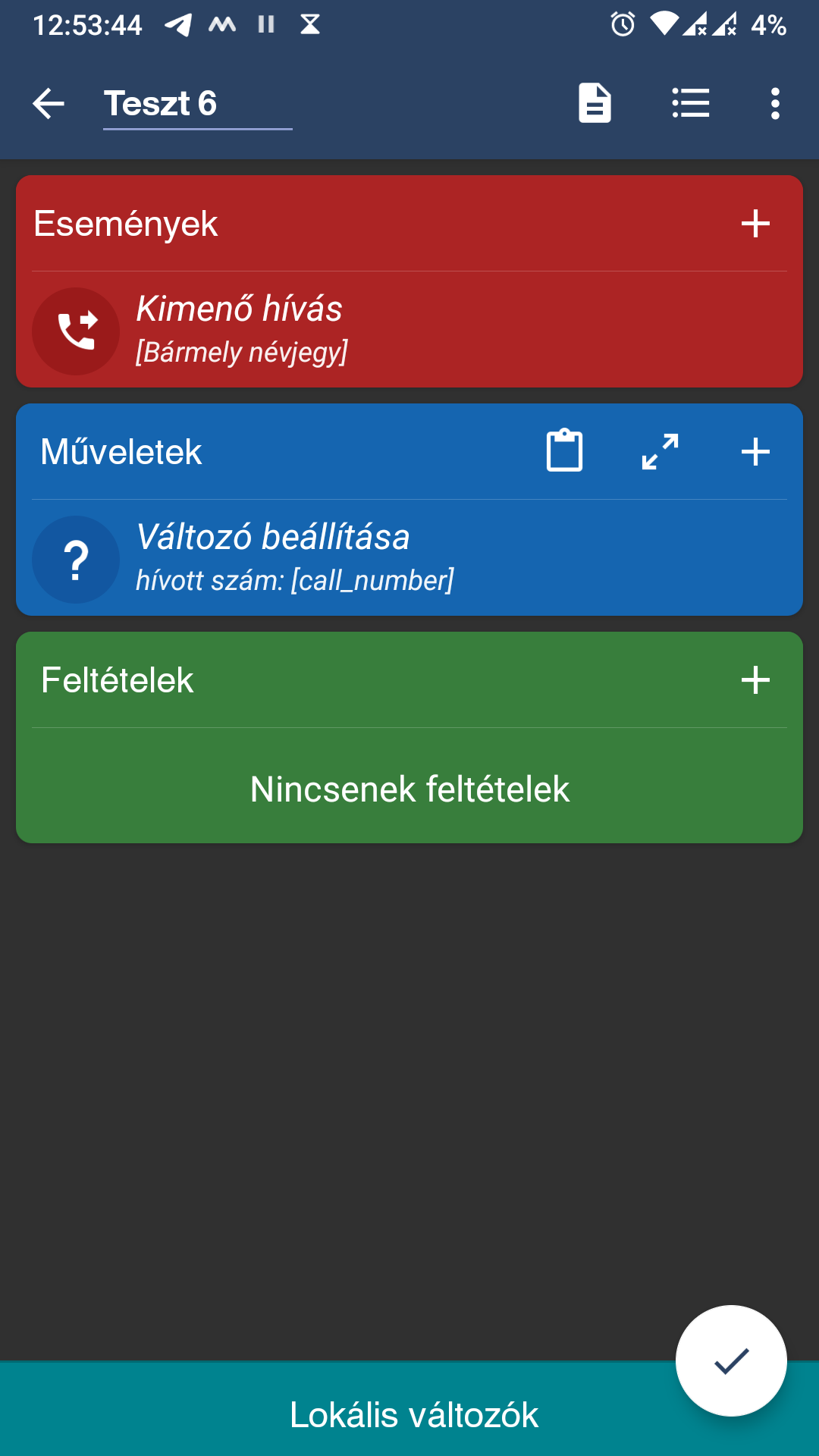The image size is (819, 1456).
Task: Open the list view icon
Action: tap(690, 103)
